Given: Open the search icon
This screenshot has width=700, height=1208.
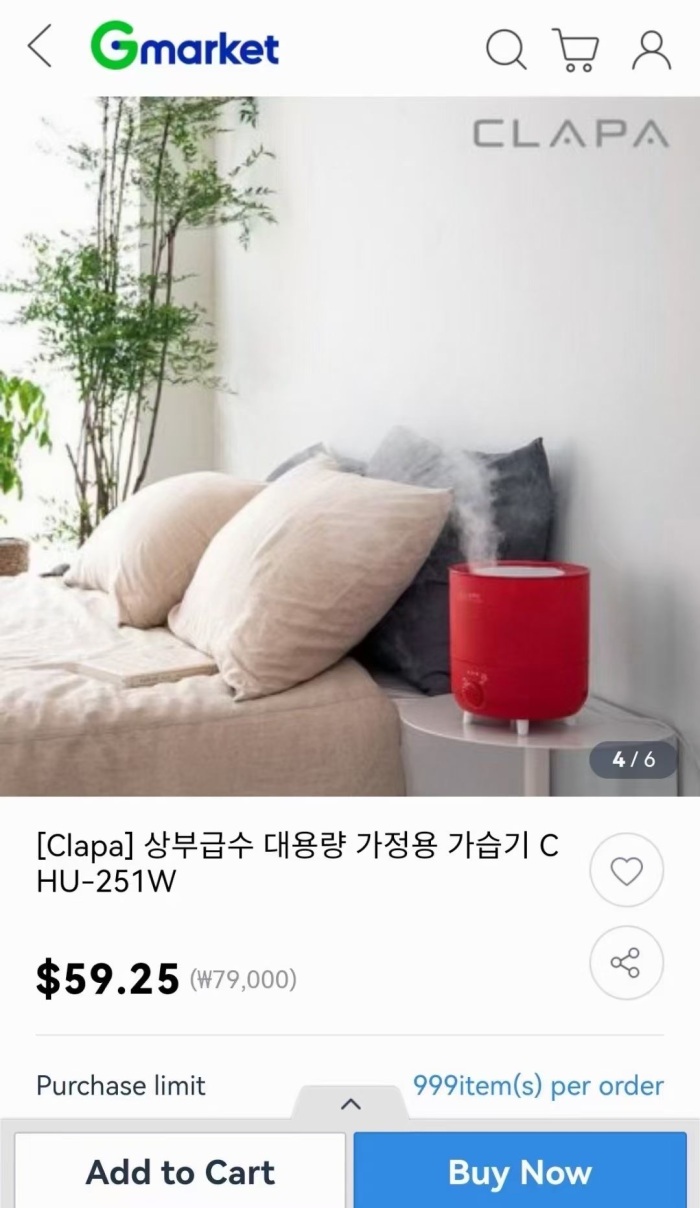Looking at the screenshot, I should (x=506, y=48).
